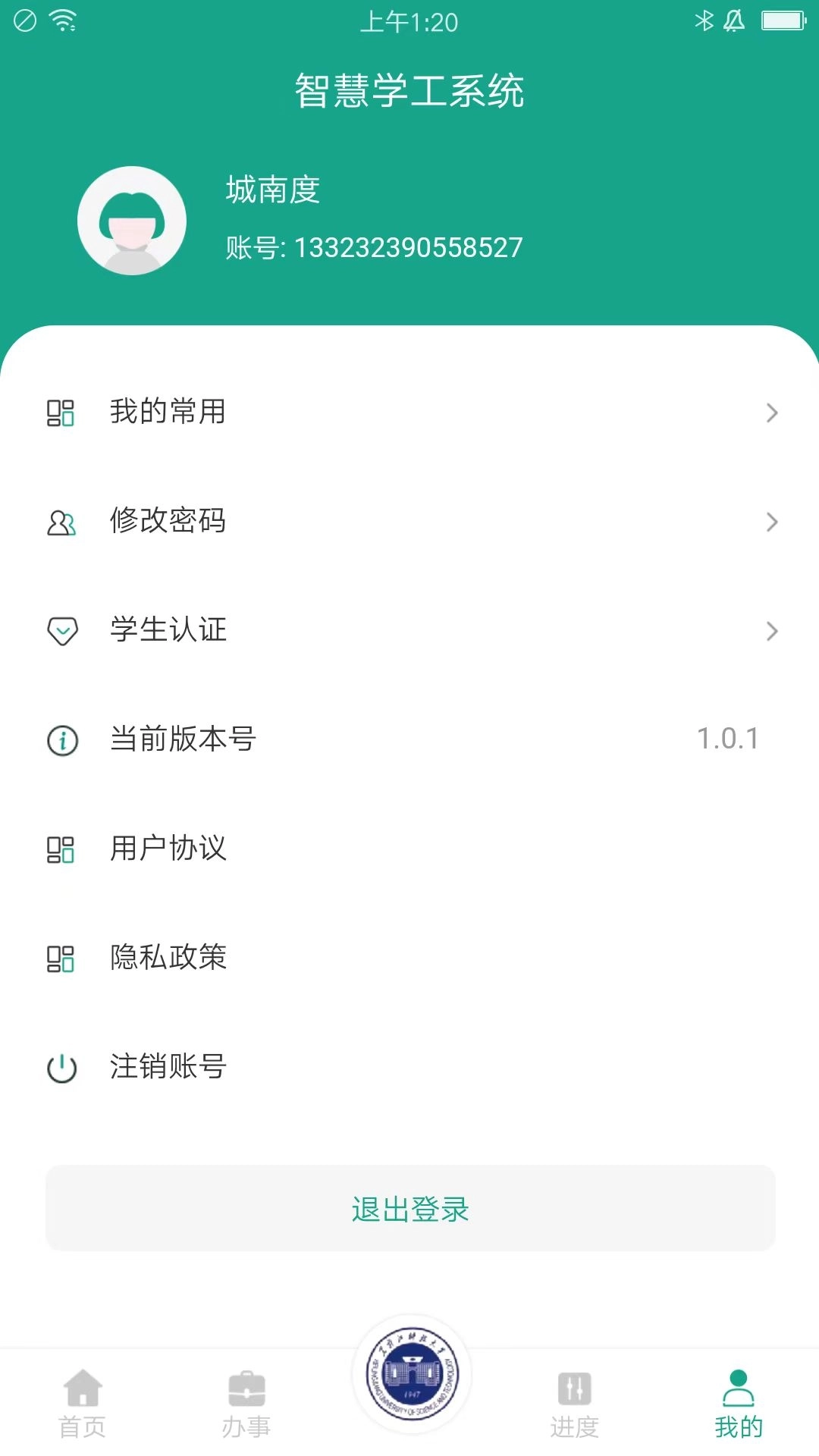Expand the 我的常用 row chevron
This screenshot has width=819, height=1456.
(773, 413)
